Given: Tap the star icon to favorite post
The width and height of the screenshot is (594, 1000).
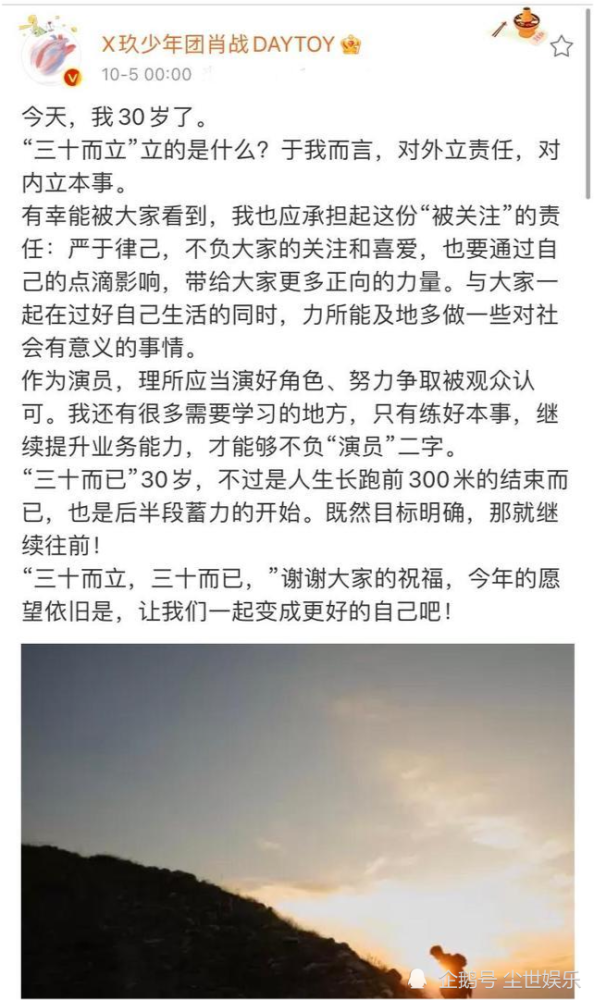Looking at the screenshot, I should (561, 46).
